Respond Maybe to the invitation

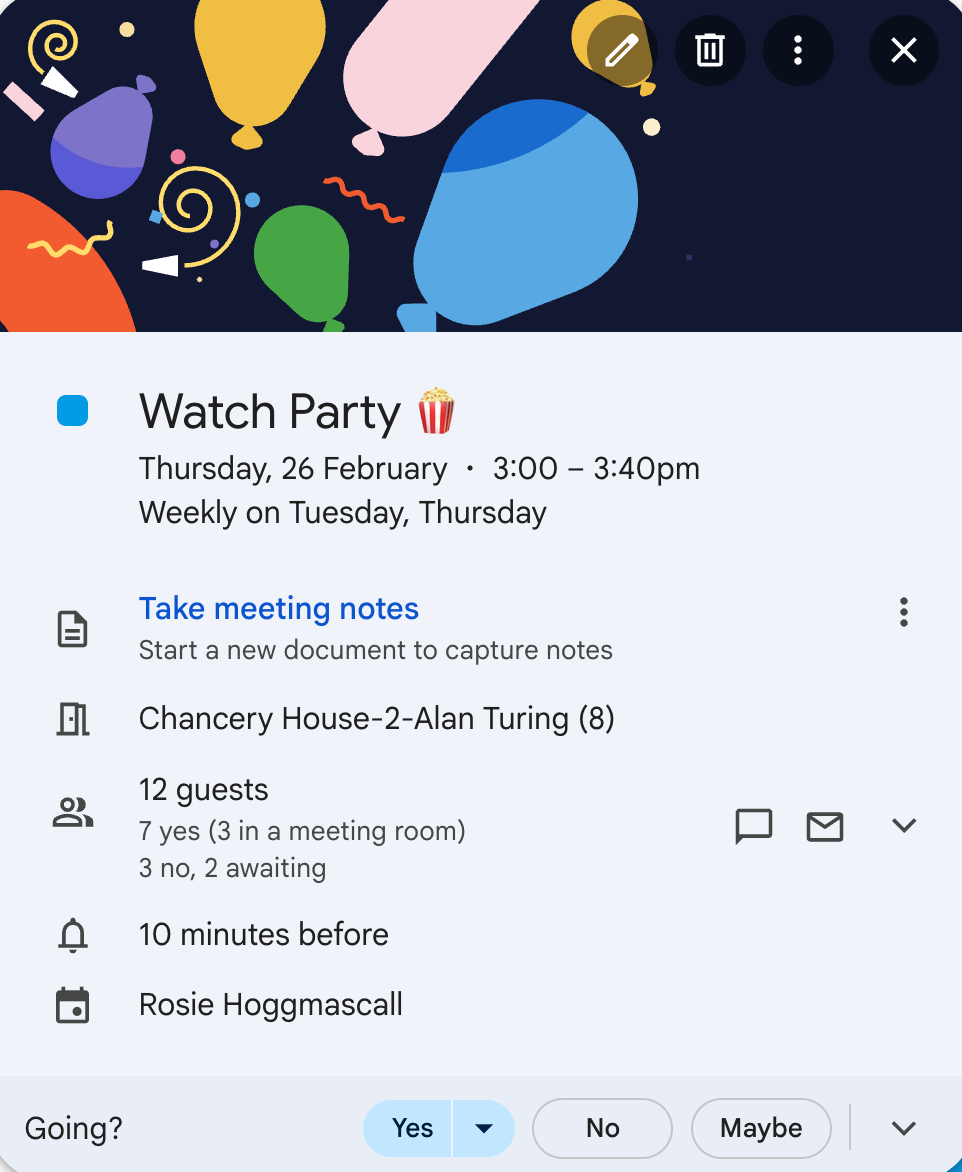761,1128
